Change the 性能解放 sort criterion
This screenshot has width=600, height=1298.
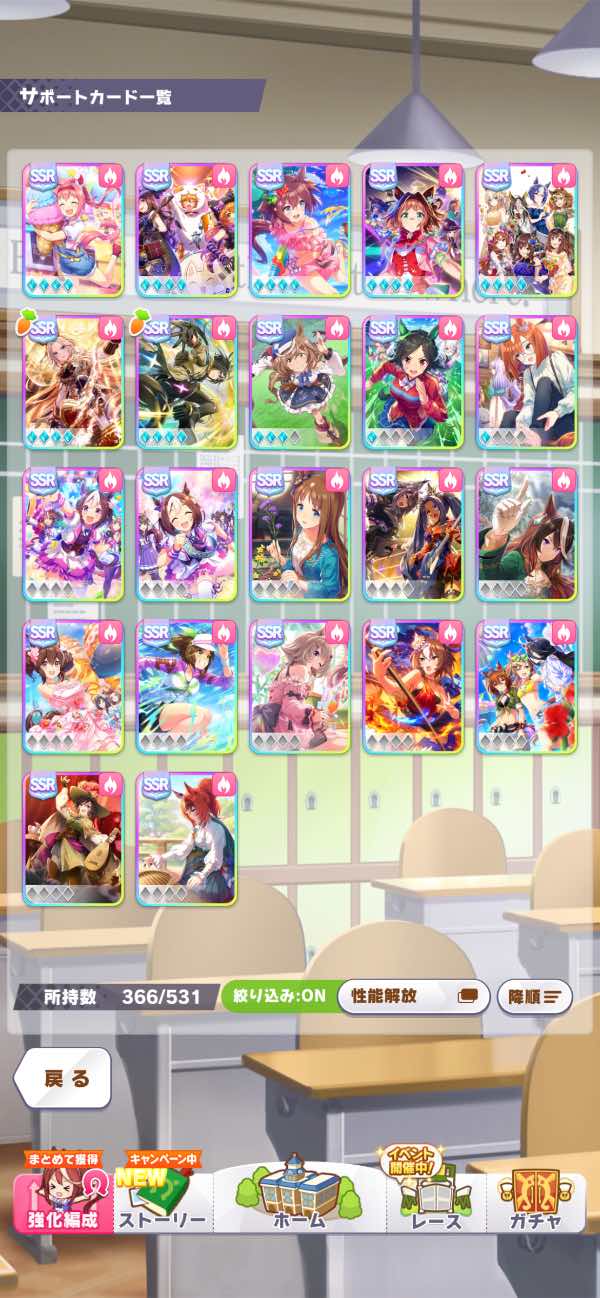(x=414, y=996)
